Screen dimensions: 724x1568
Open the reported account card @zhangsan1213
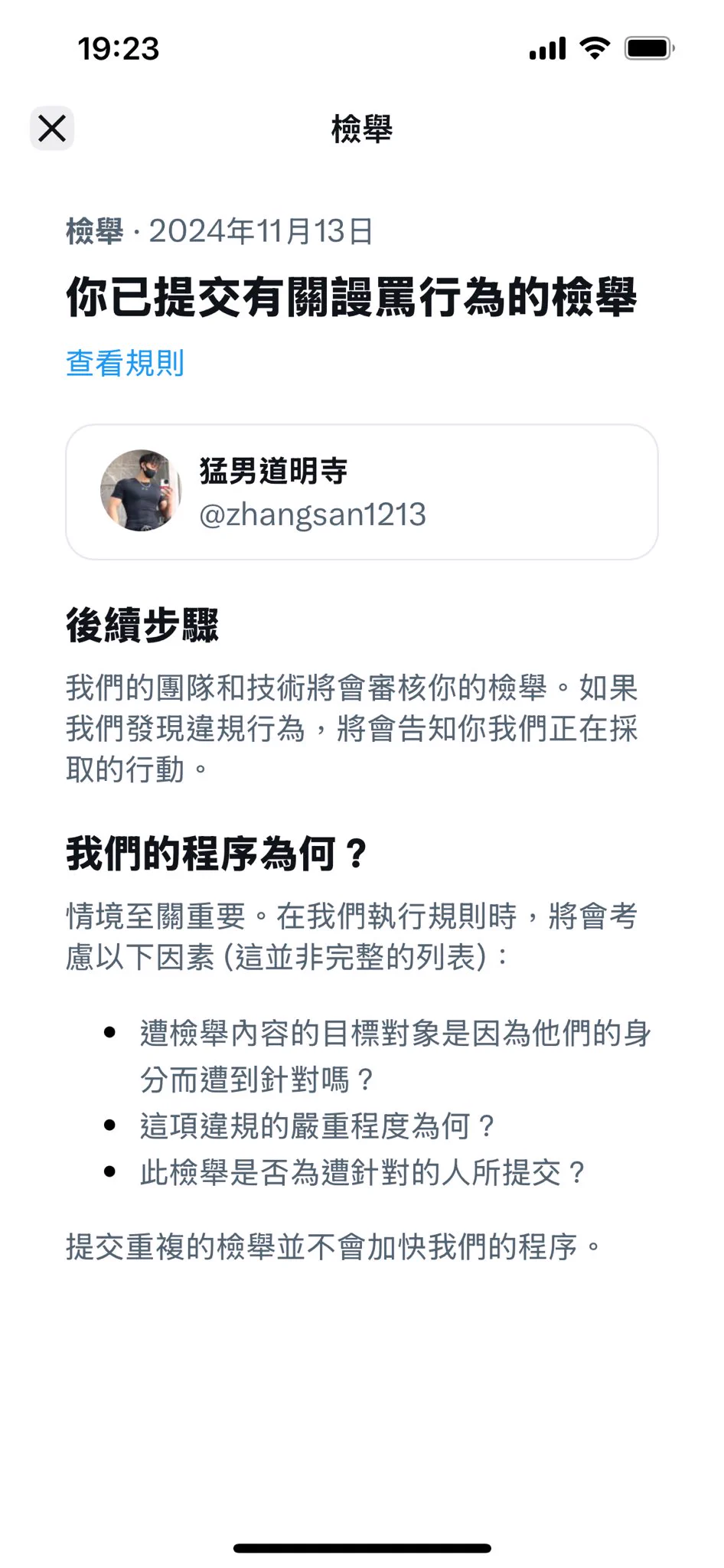(361, 492)
